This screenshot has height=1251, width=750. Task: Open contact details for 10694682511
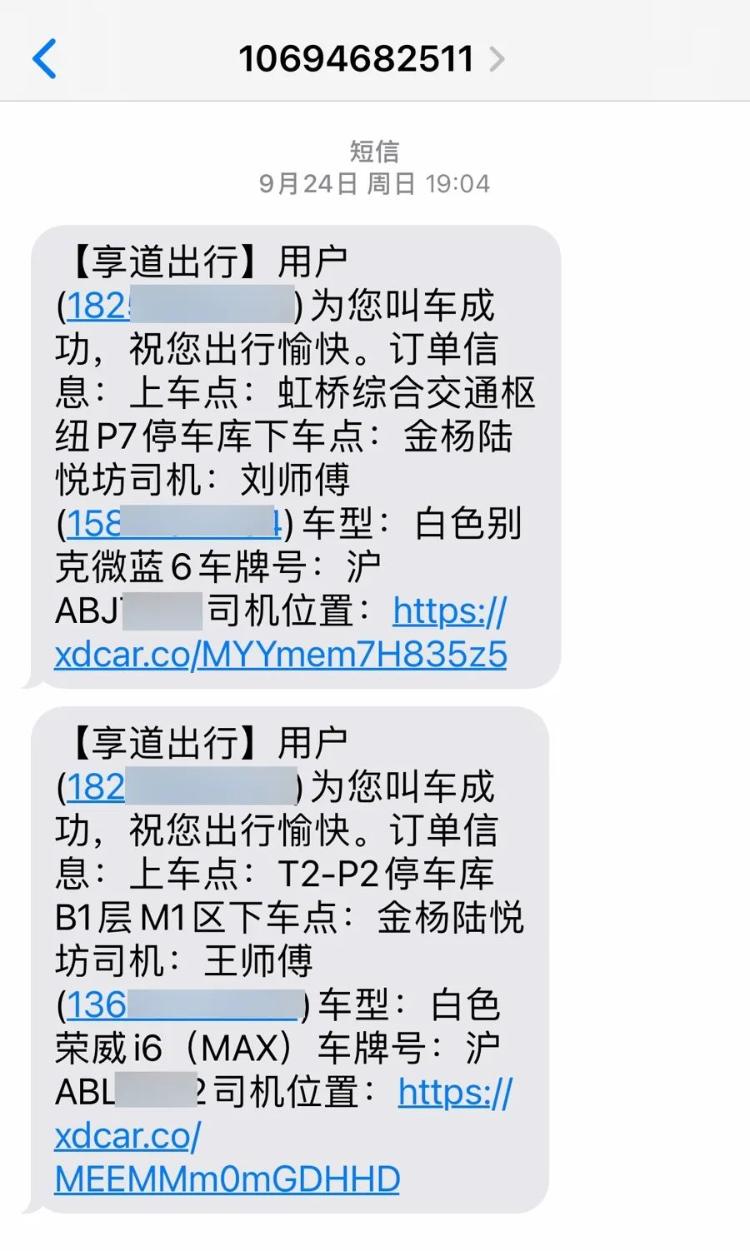click(372, 59)
